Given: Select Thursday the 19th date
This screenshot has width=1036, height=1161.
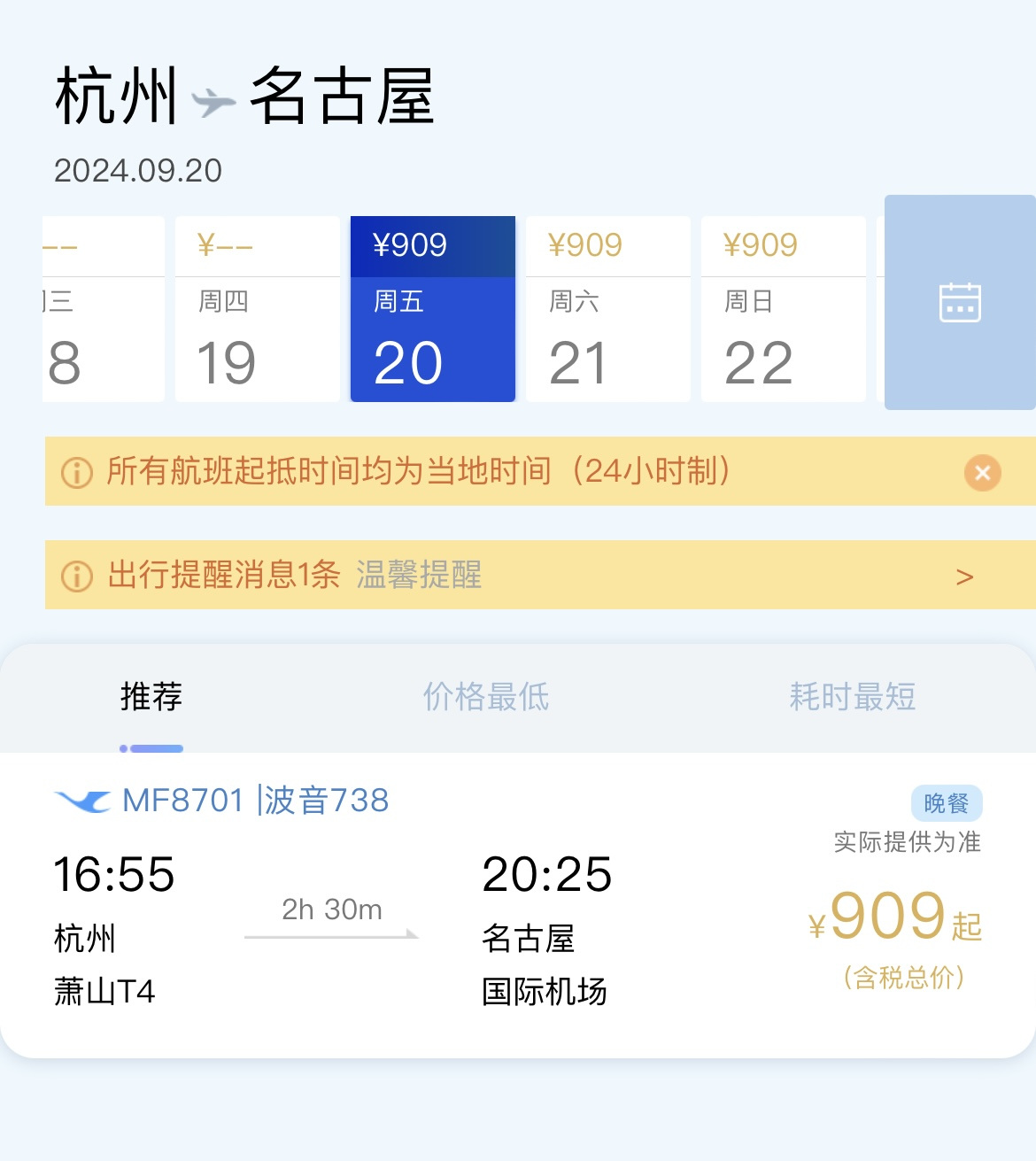Looking at the screenshot, I should 257,309.
